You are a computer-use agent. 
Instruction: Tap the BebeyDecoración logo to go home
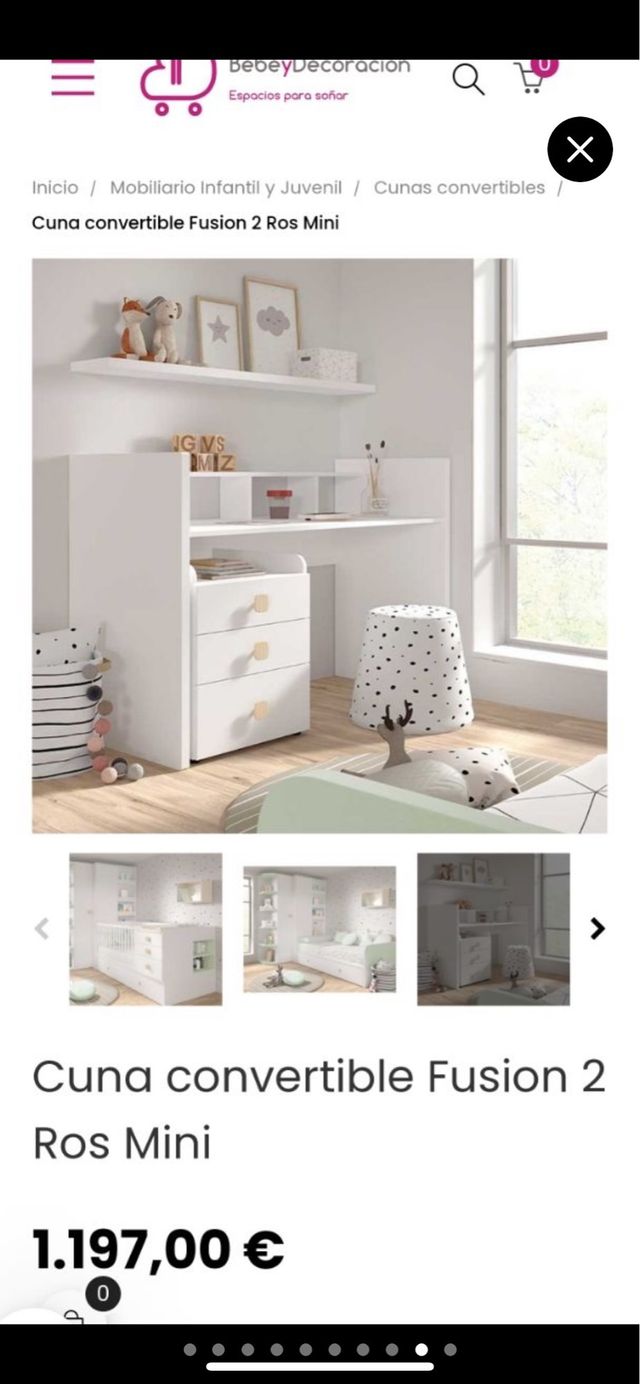pos(275,80)
